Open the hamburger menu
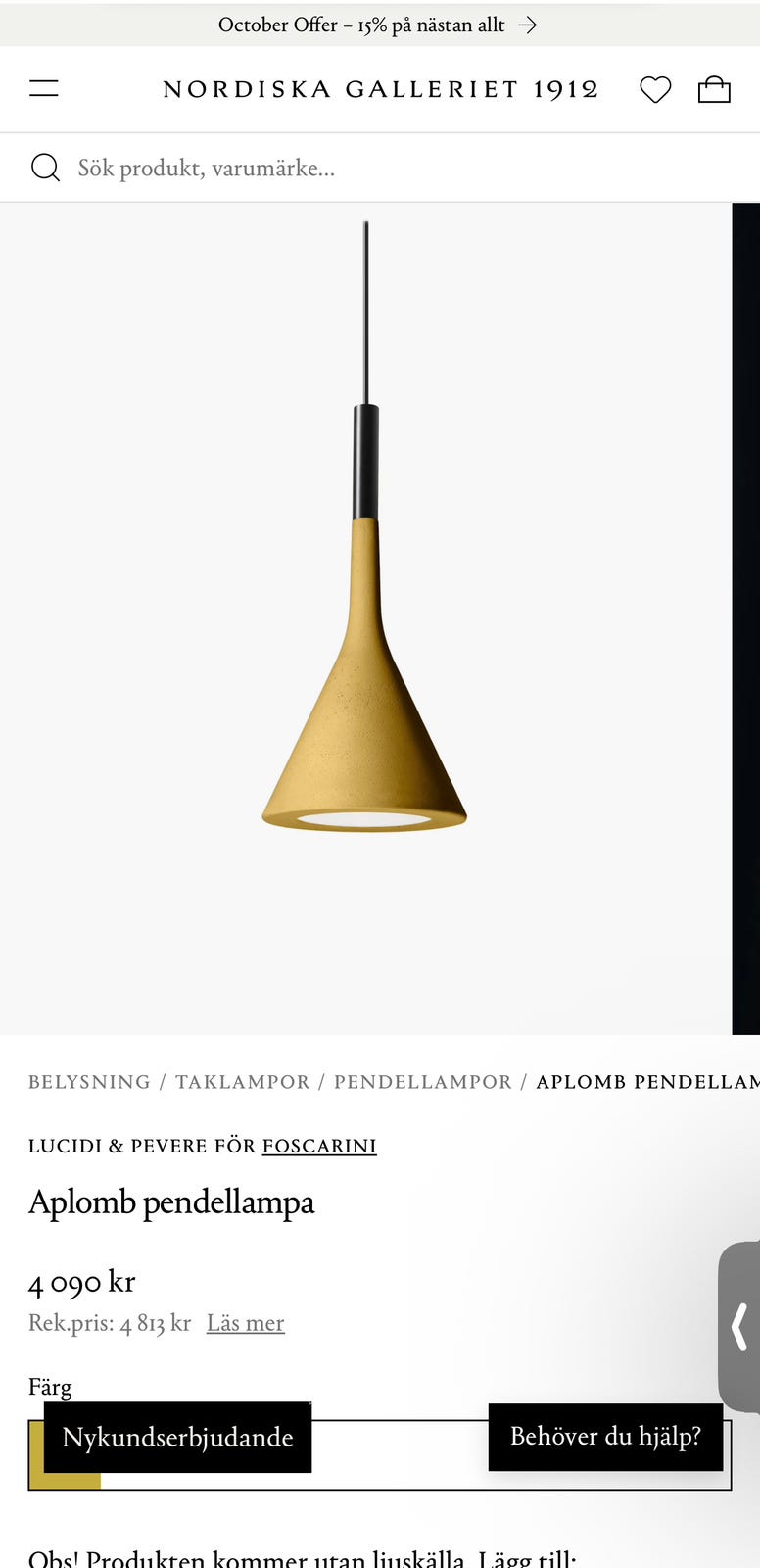Viewport: 760px width, 1568px height. coord(44,89)
